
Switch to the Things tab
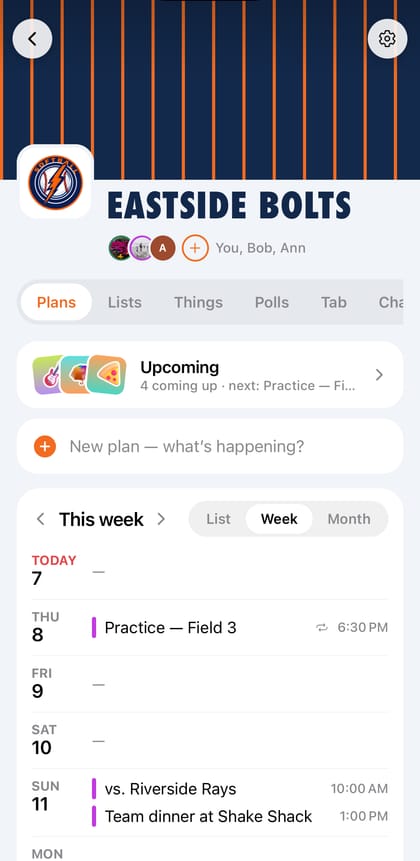pyautogui.click(x=198, y=303)
